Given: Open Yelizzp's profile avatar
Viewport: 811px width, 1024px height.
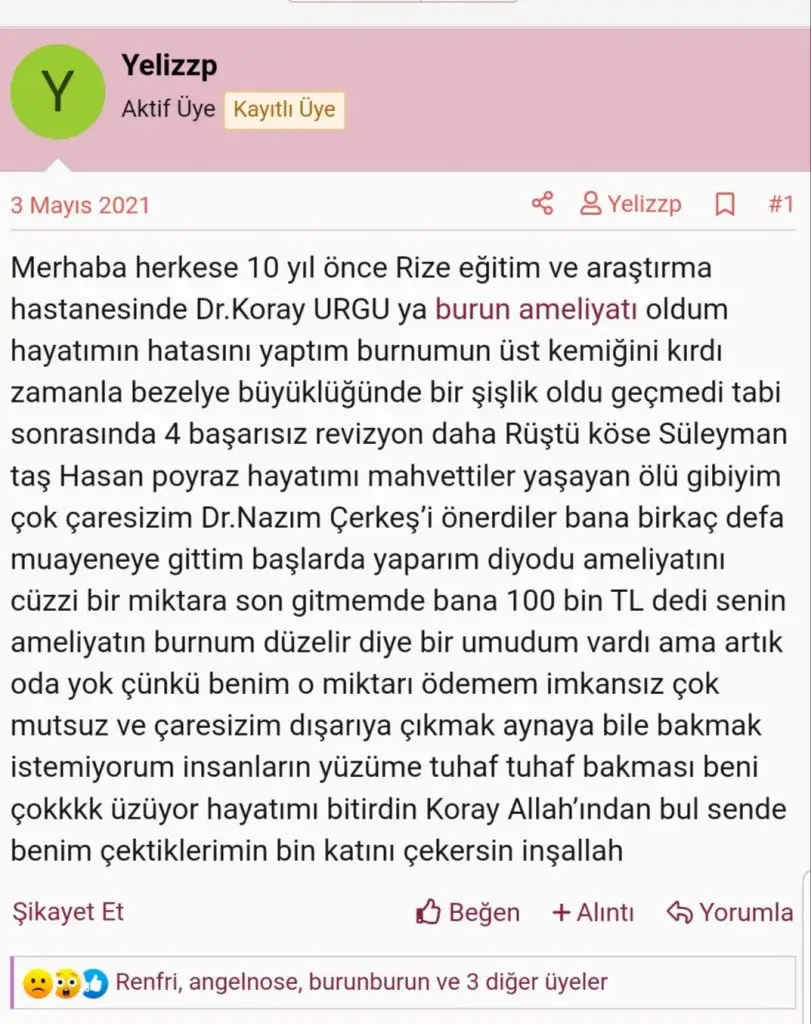Looking at the screenshot, I should (57, 92).
